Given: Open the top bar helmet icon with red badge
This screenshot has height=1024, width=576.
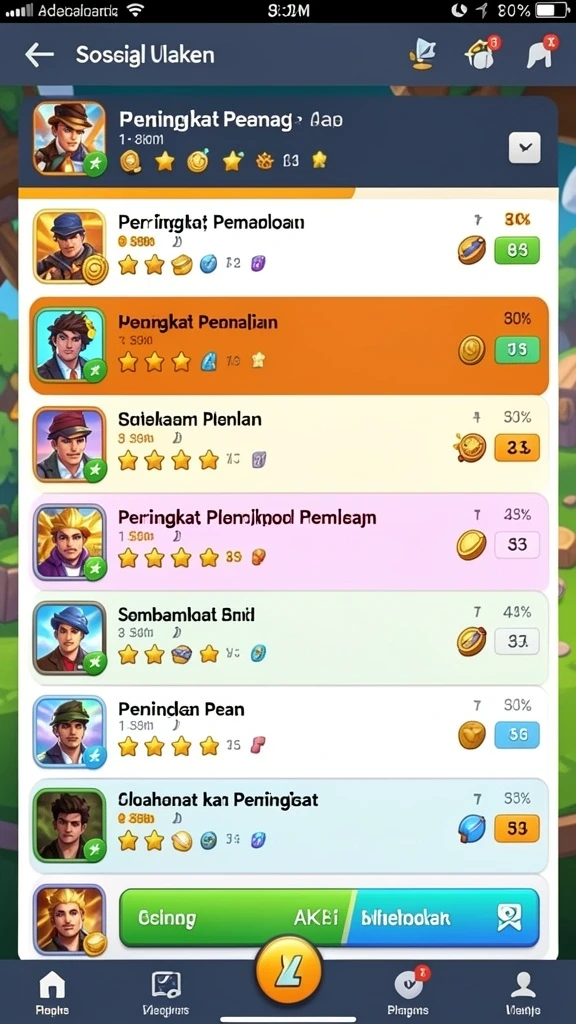Looking at the screenshot, I should (482, 53).
